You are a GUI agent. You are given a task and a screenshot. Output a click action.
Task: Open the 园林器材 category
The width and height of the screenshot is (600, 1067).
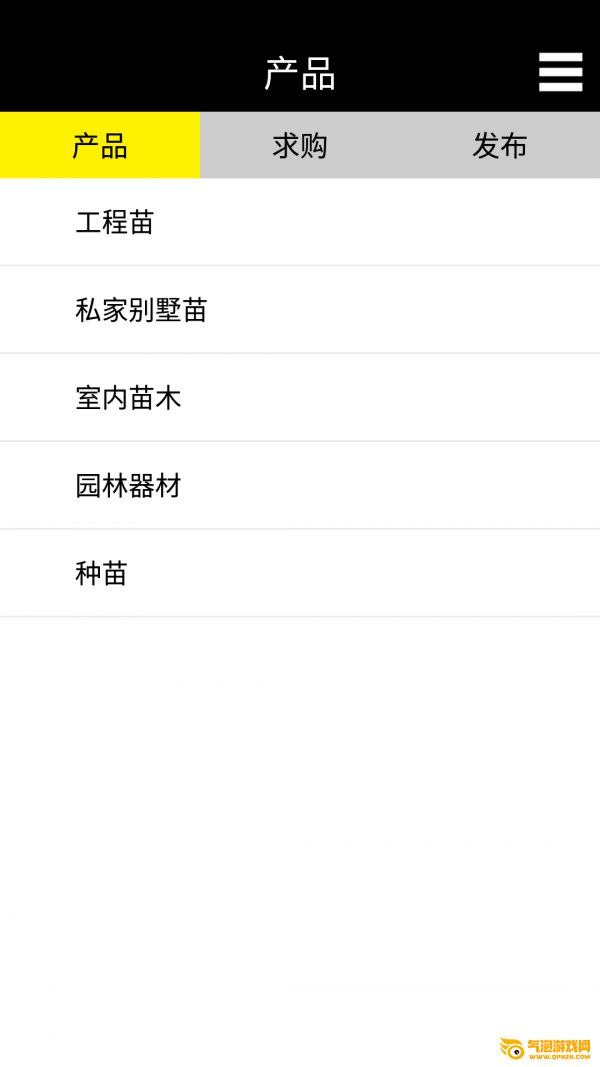point(300,485)
